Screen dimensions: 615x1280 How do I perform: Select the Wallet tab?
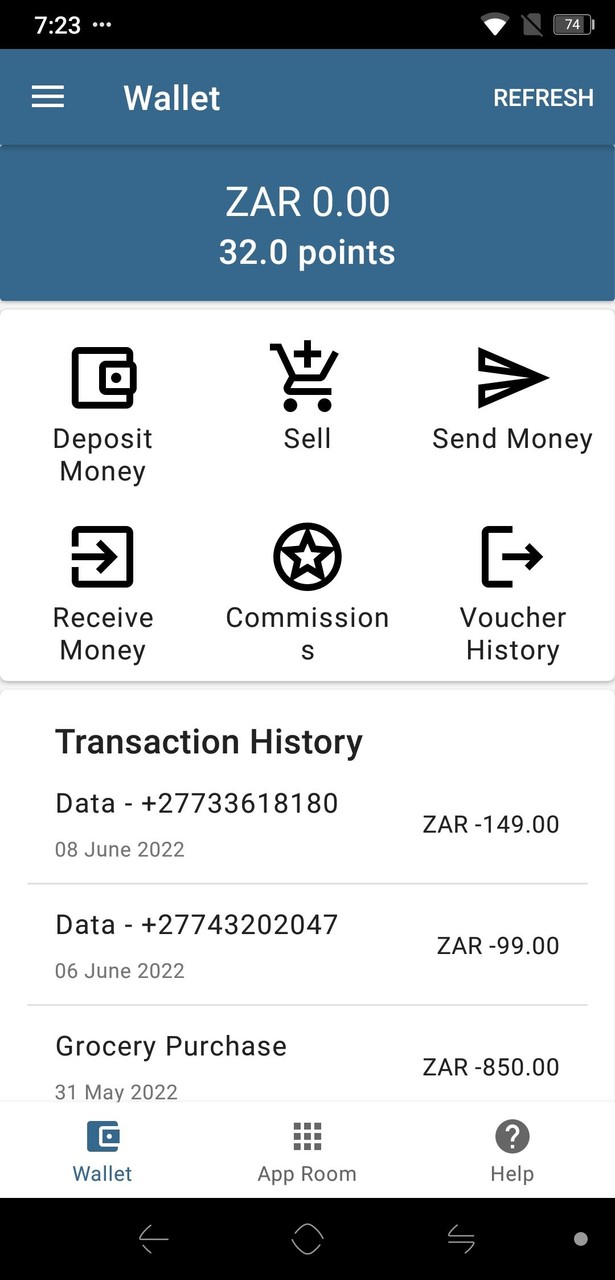(103, 1151)
